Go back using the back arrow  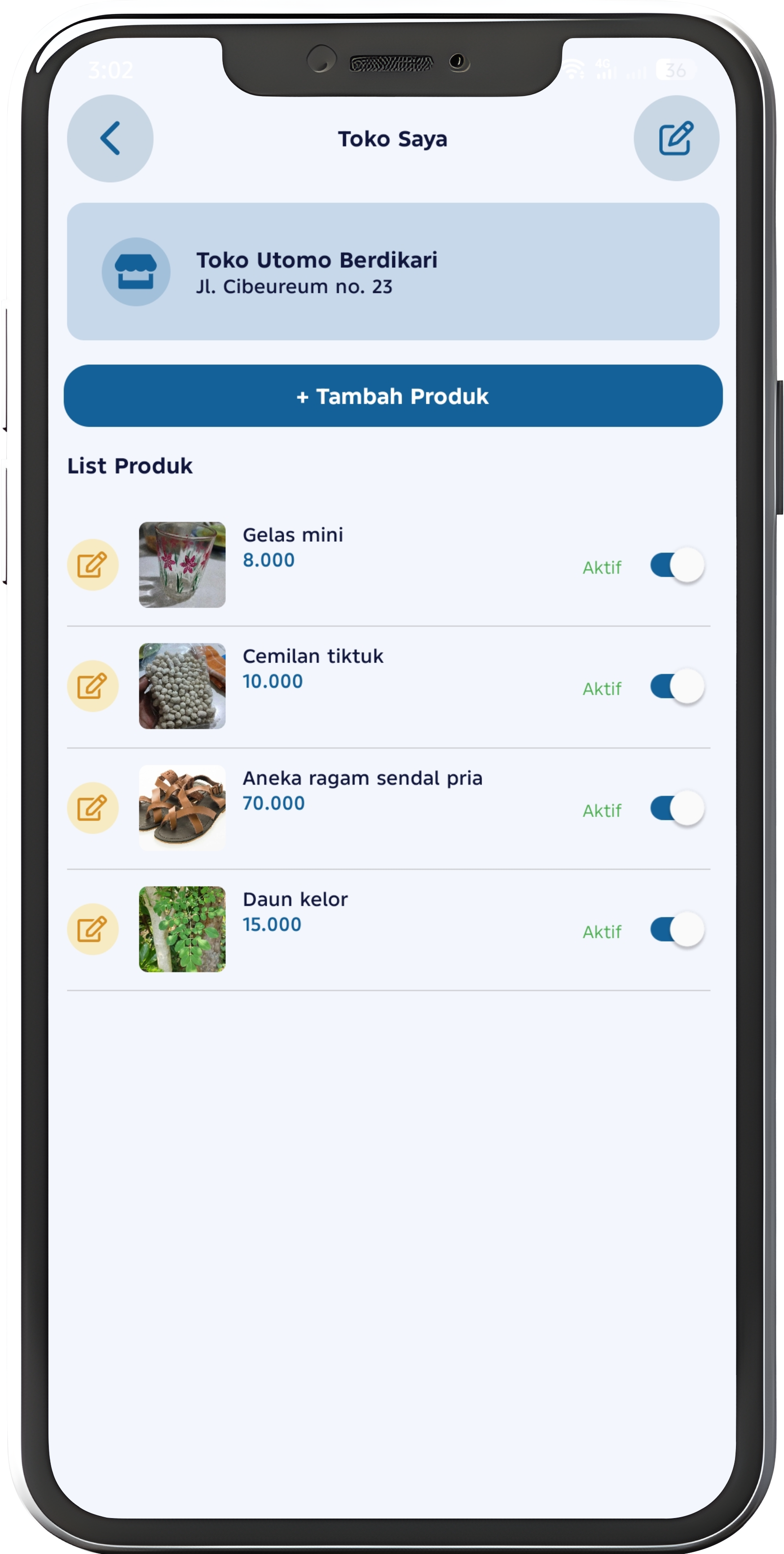click(x=110, y=138)
